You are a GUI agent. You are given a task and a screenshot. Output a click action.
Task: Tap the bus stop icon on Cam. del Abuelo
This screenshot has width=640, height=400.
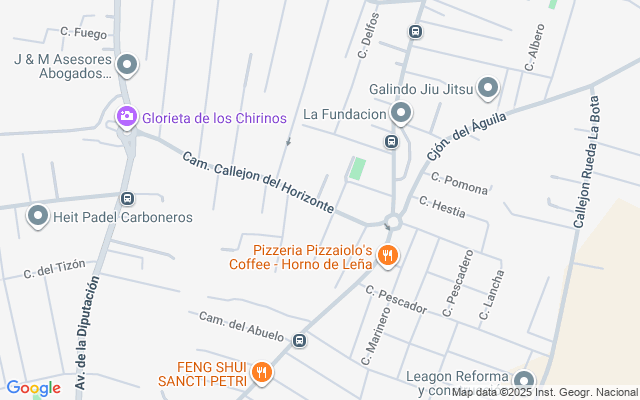tap(299, 341)
